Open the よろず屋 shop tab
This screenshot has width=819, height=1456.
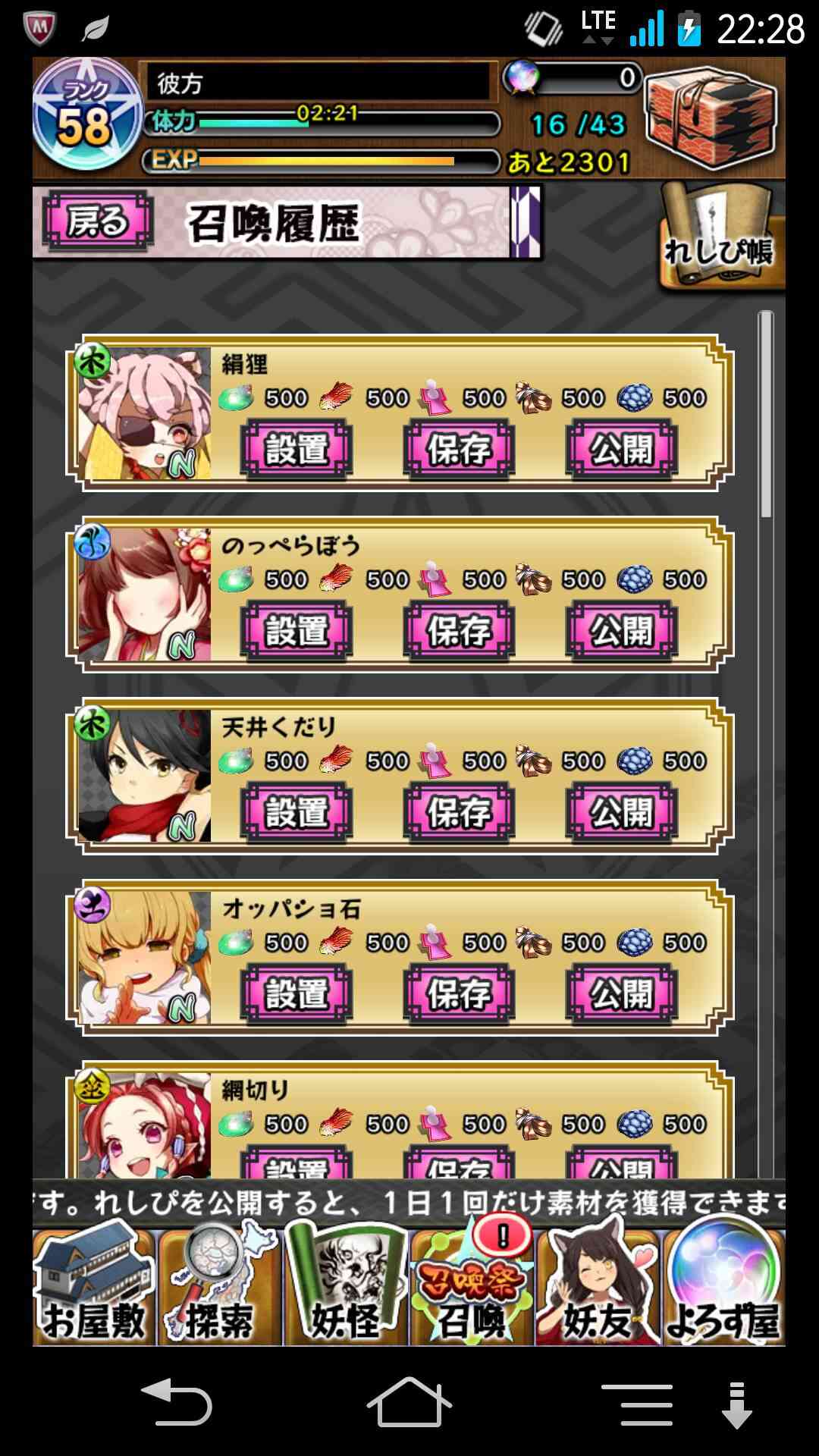tap(723, 1288)
